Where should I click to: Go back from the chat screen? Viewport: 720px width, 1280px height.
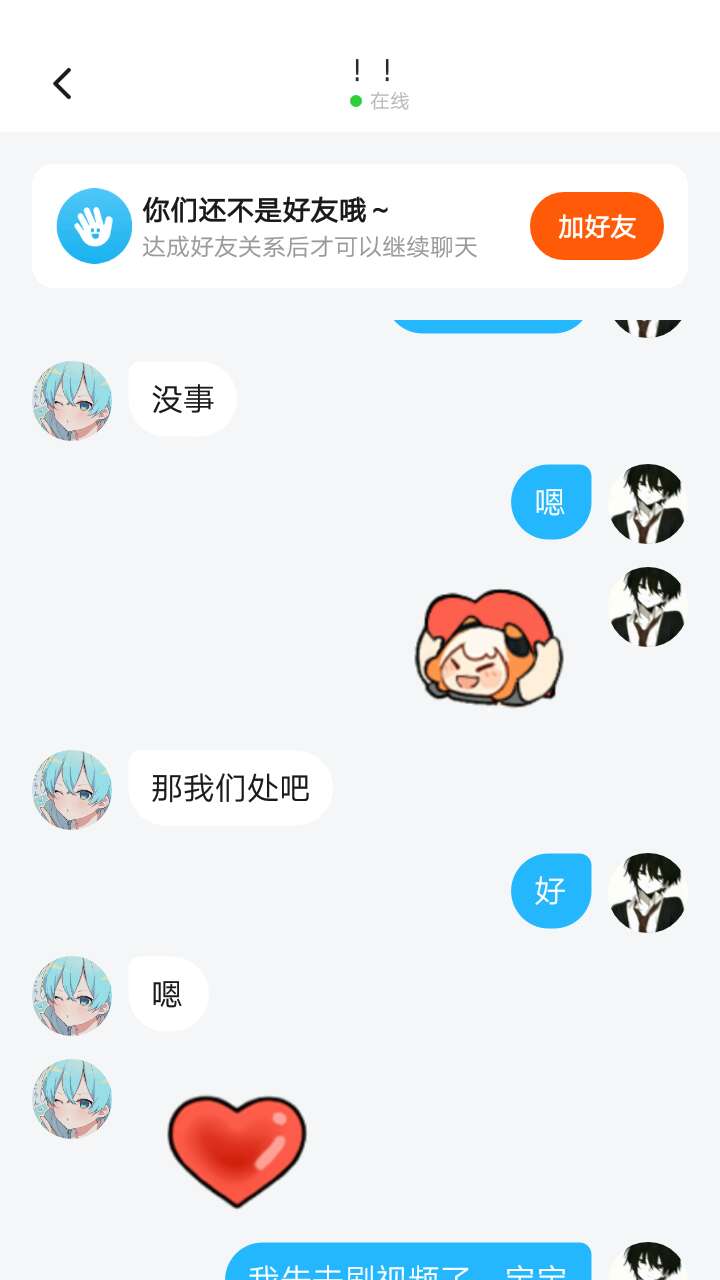[x=62, y=84]
